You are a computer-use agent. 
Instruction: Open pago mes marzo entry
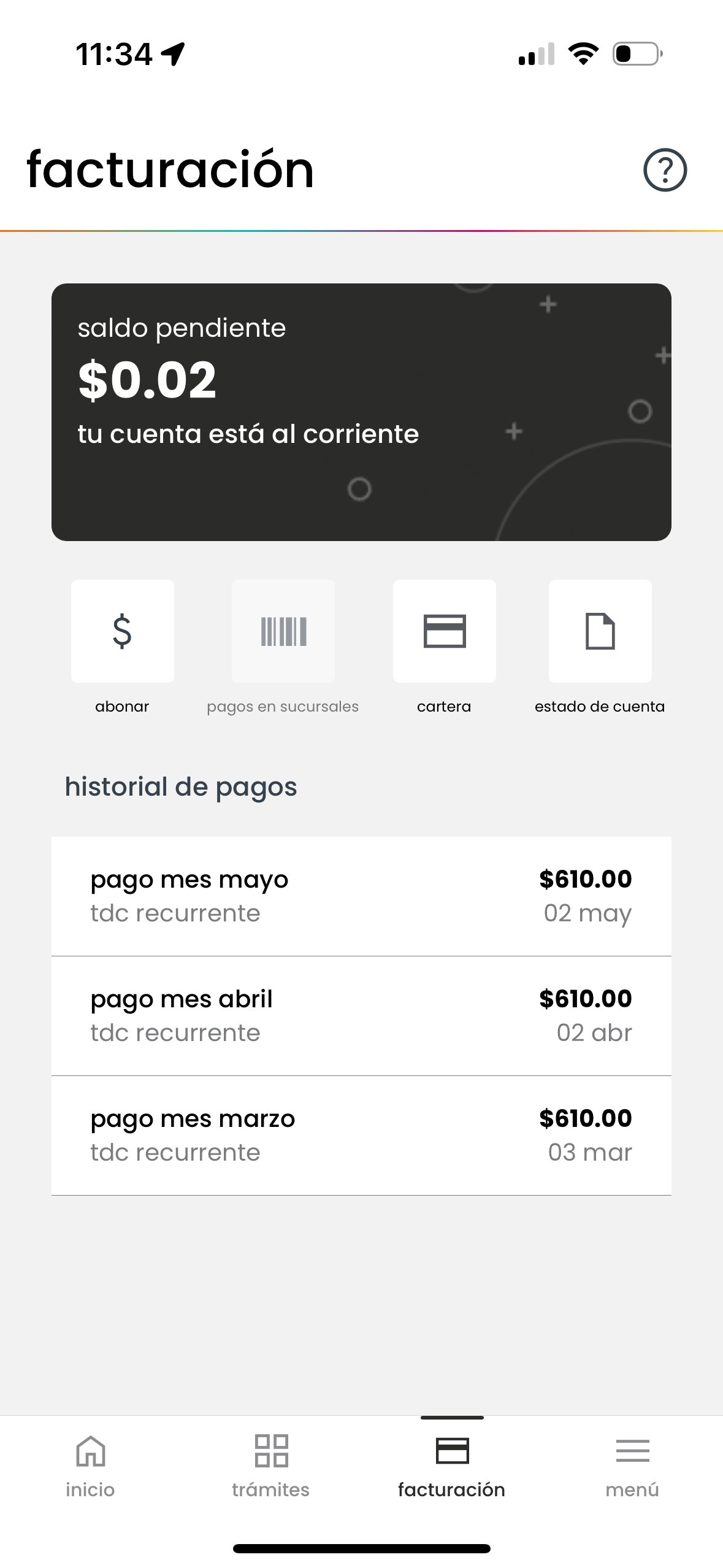coord(361,1135)
